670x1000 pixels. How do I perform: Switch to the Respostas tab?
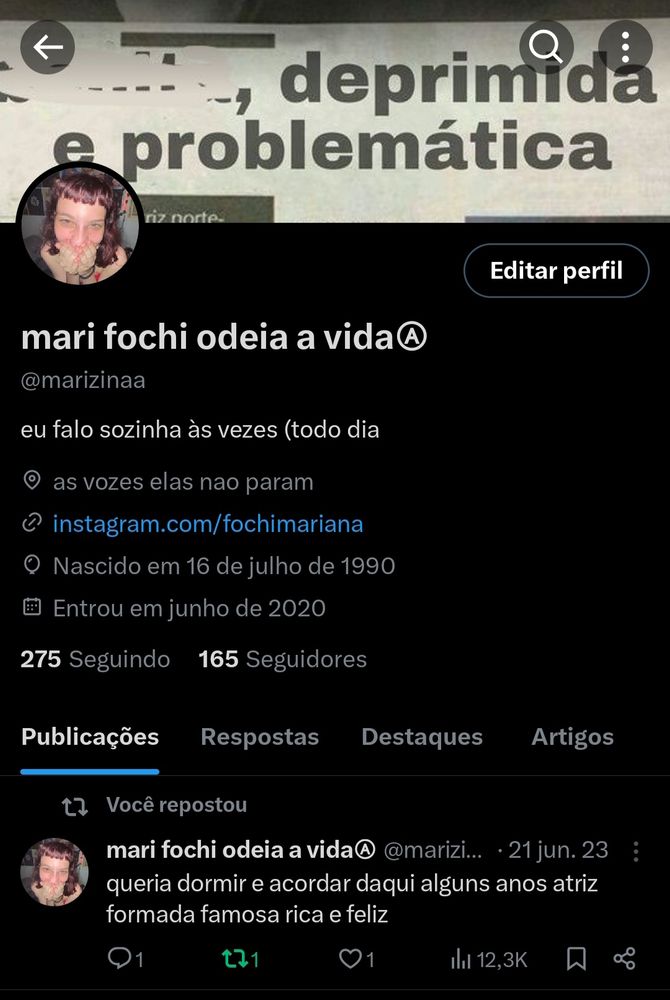pyautogui.click(x=260, y=737)
